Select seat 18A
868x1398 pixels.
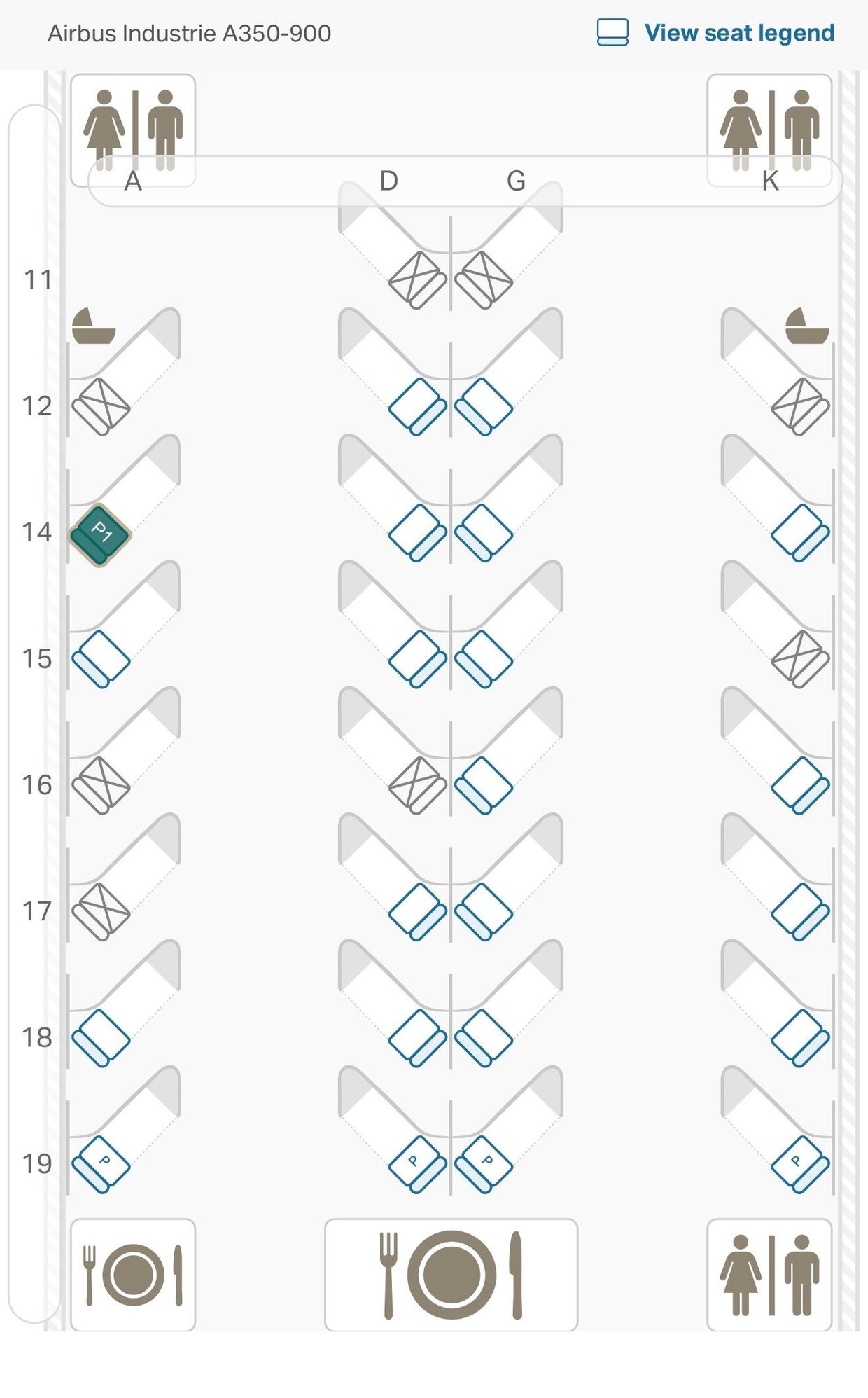click(101, 1038)
